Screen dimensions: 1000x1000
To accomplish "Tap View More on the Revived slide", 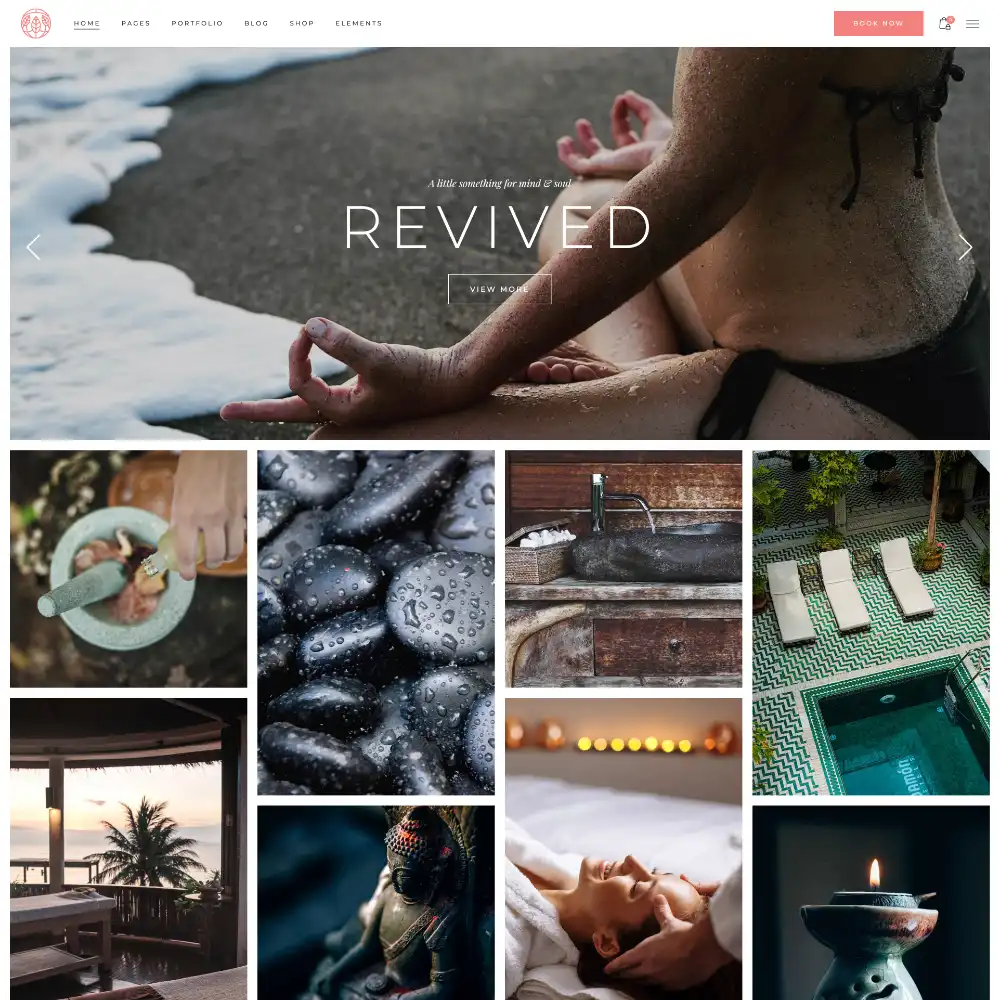I will [499, 289].
